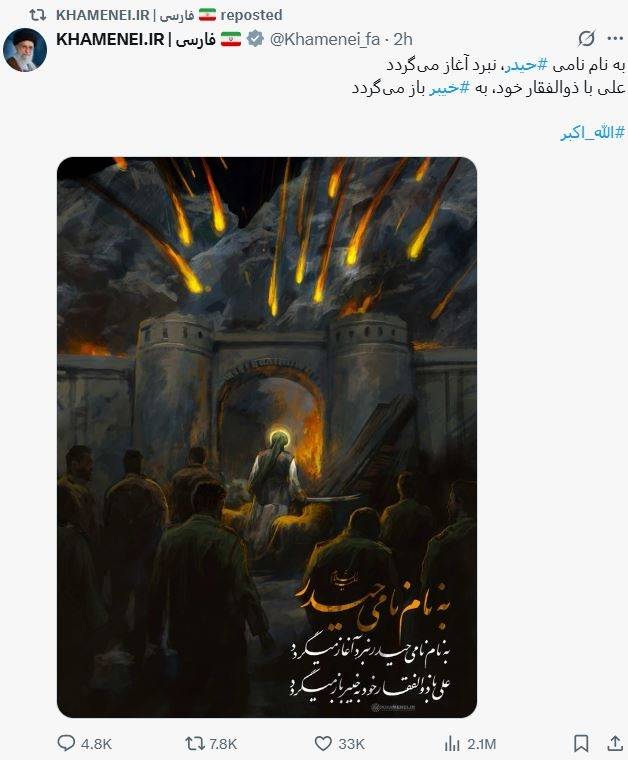The height and width of the screenshot is (760, 628).
Task: Reply to the post with 4.8K comments
Action: 66,743
